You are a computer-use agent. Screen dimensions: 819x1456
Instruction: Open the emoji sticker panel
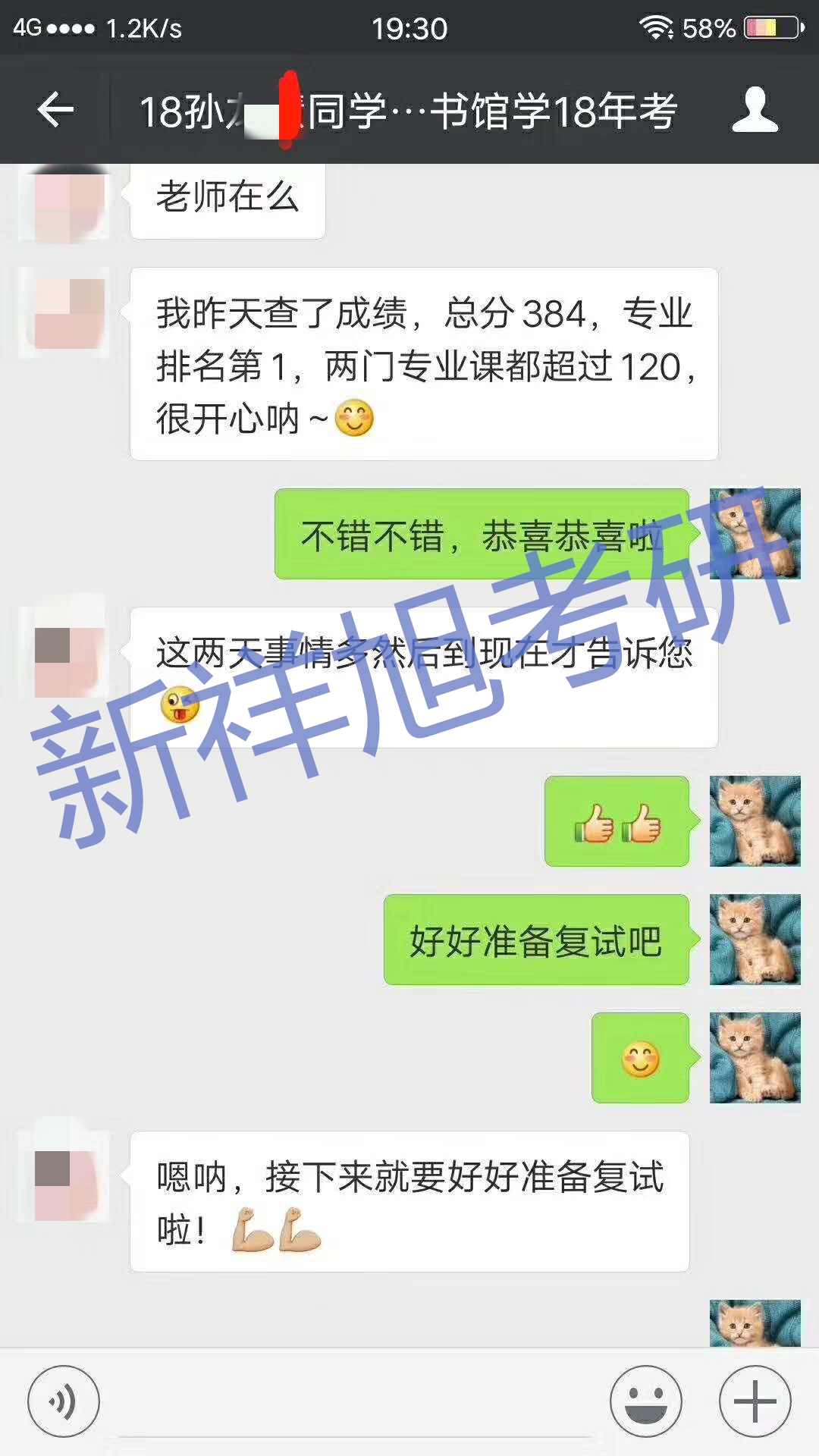(x=646, y=1401)
